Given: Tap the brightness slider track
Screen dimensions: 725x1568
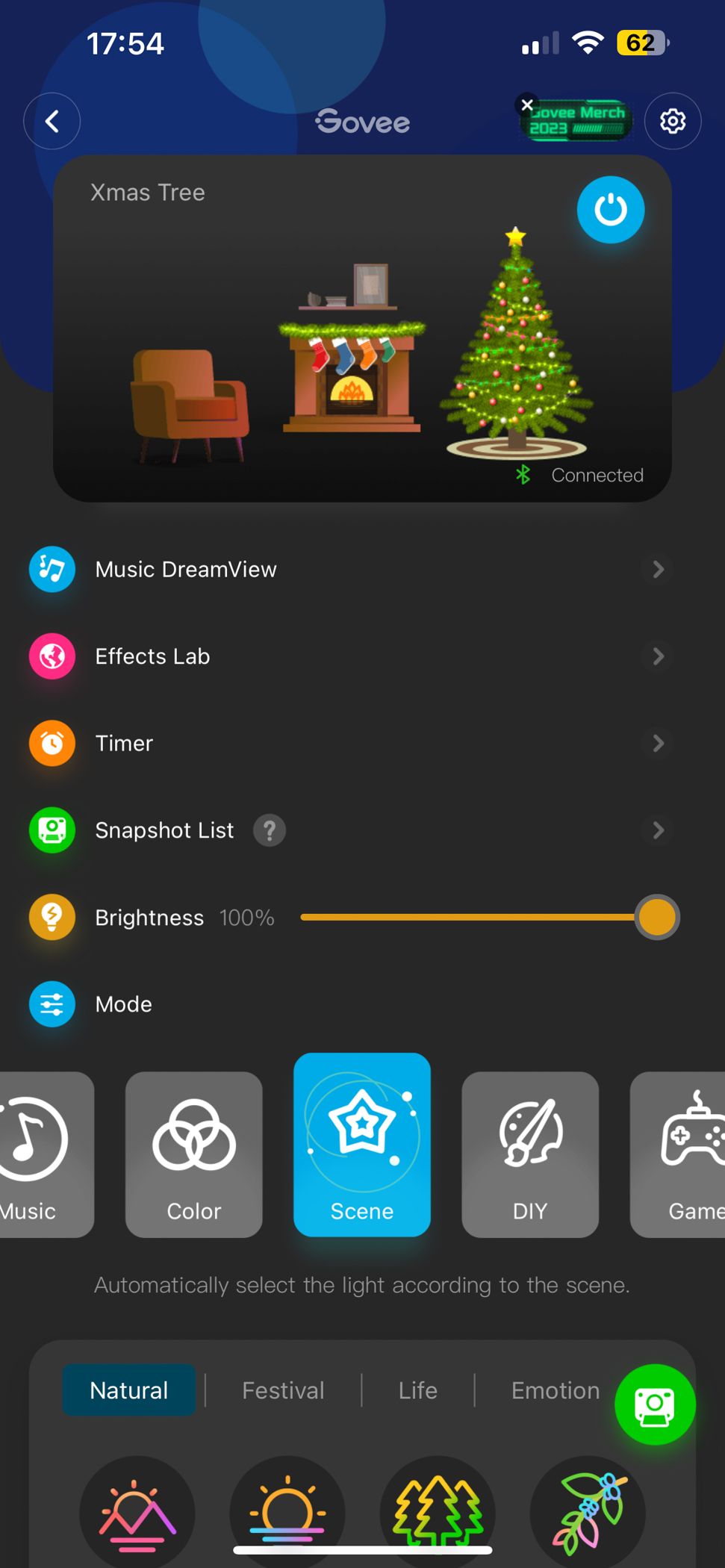Looking at the screenshot, I should pyautogui.click(x=467, y=917).
